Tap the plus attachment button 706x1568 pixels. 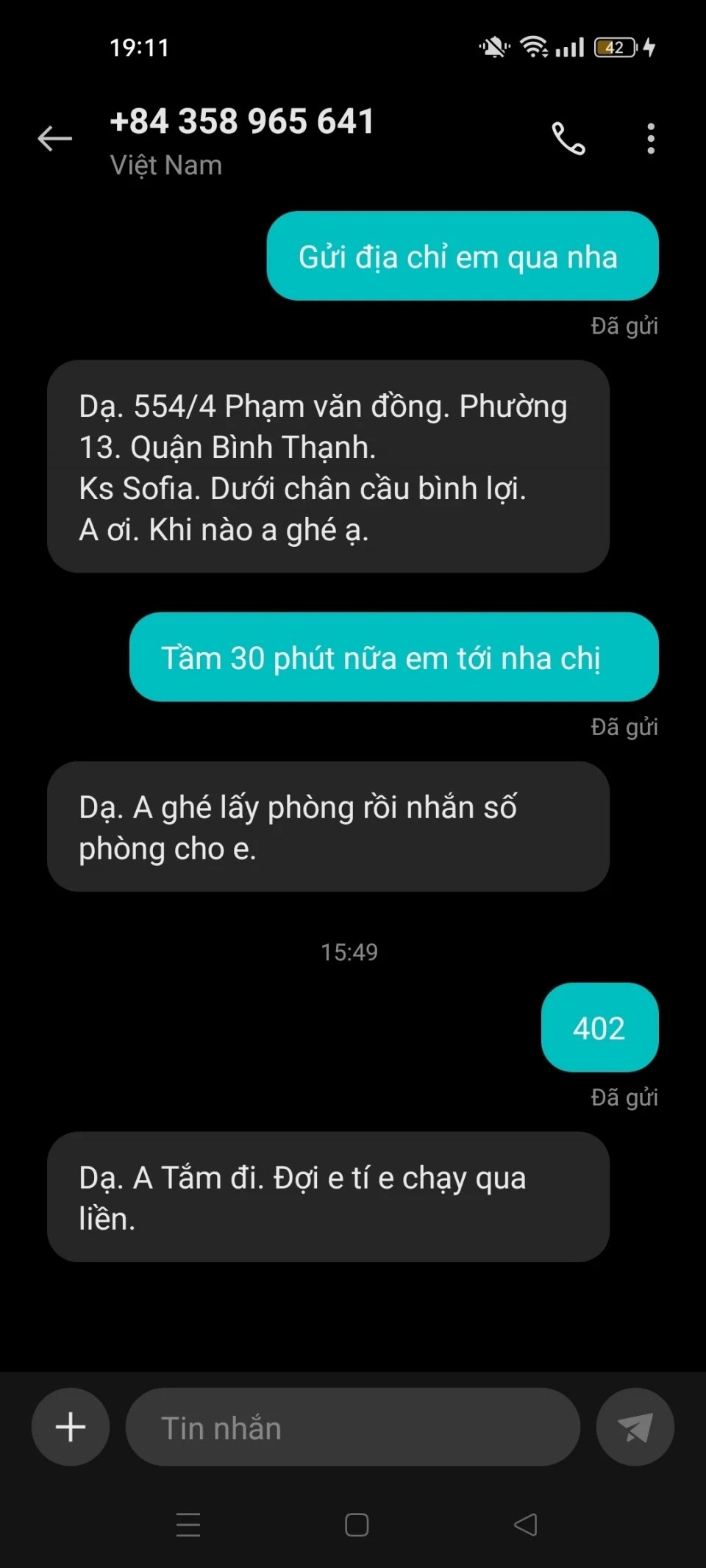click(71, 1427)
